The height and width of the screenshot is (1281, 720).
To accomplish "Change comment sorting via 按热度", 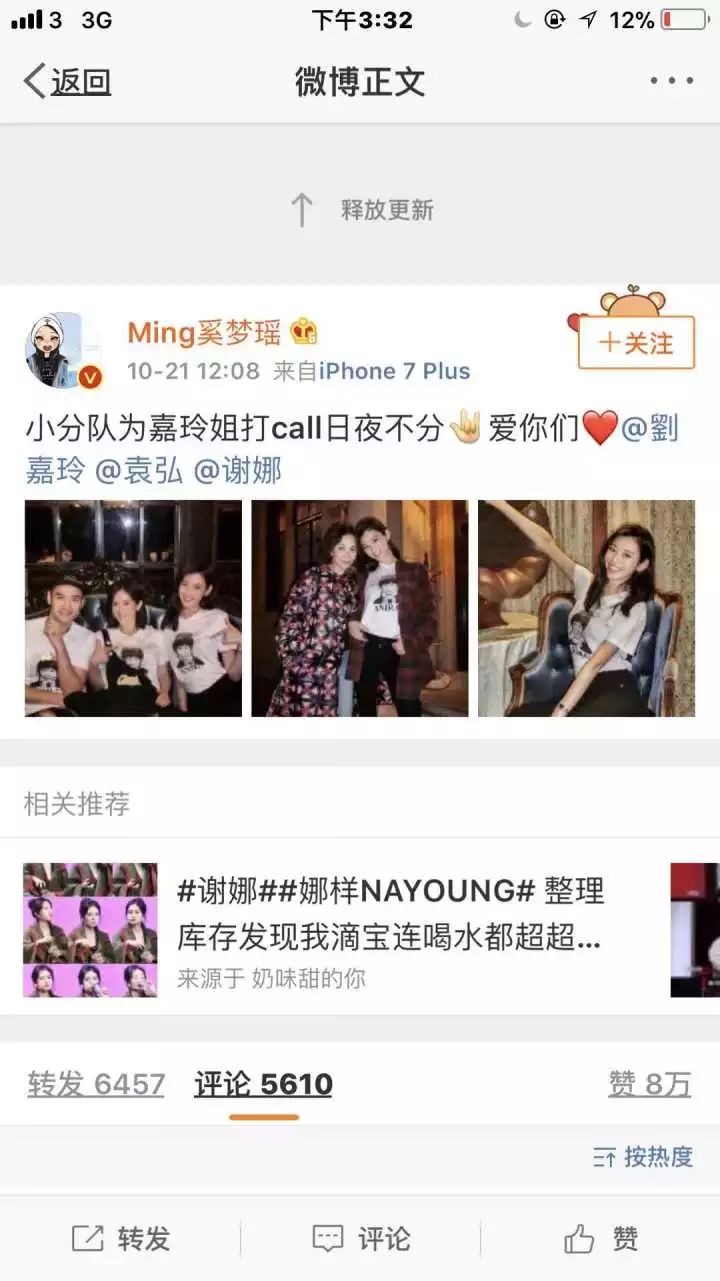I will pos(643,1157).
